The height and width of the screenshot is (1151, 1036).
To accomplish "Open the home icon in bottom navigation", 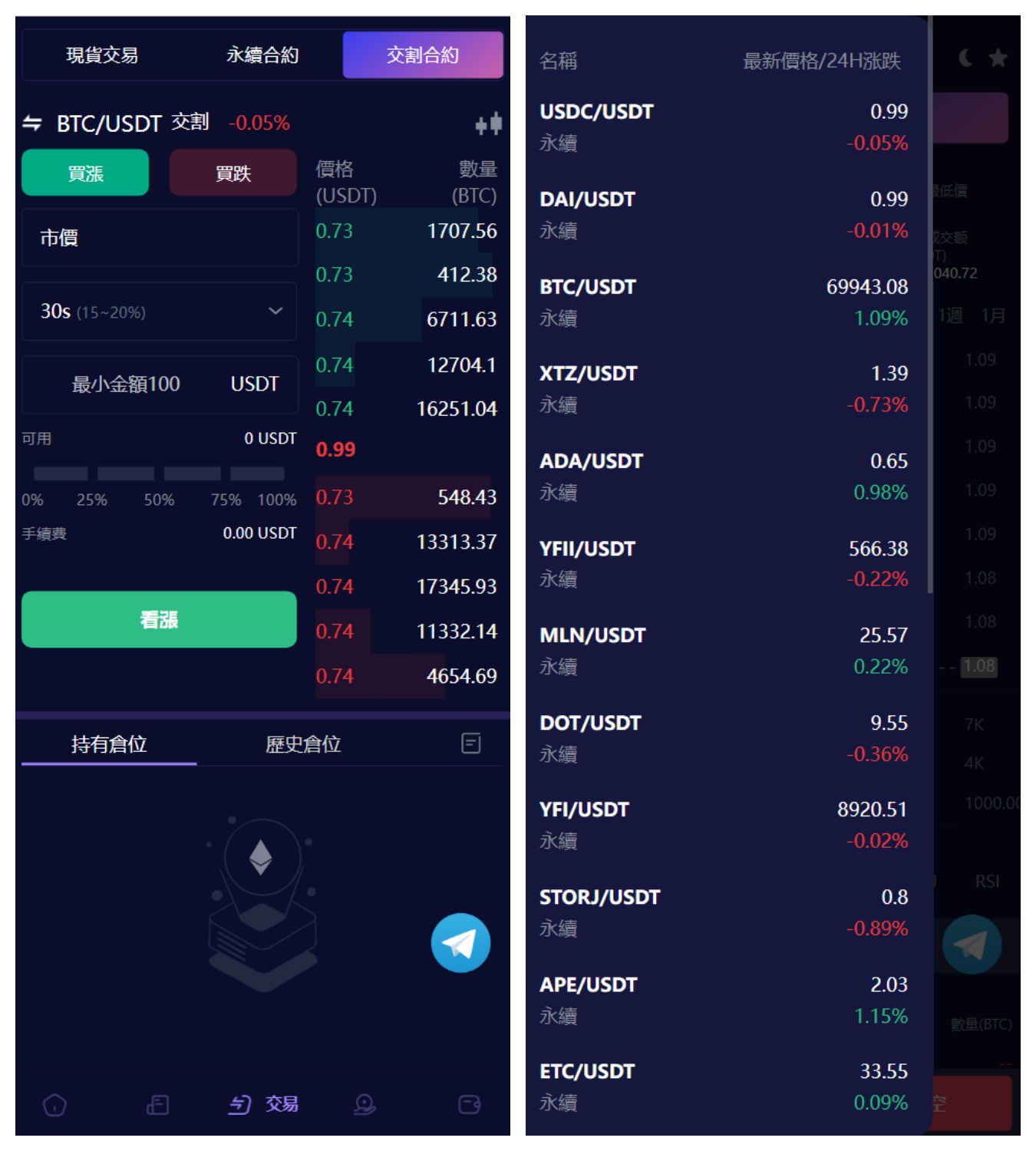I will click(54, 1105).
